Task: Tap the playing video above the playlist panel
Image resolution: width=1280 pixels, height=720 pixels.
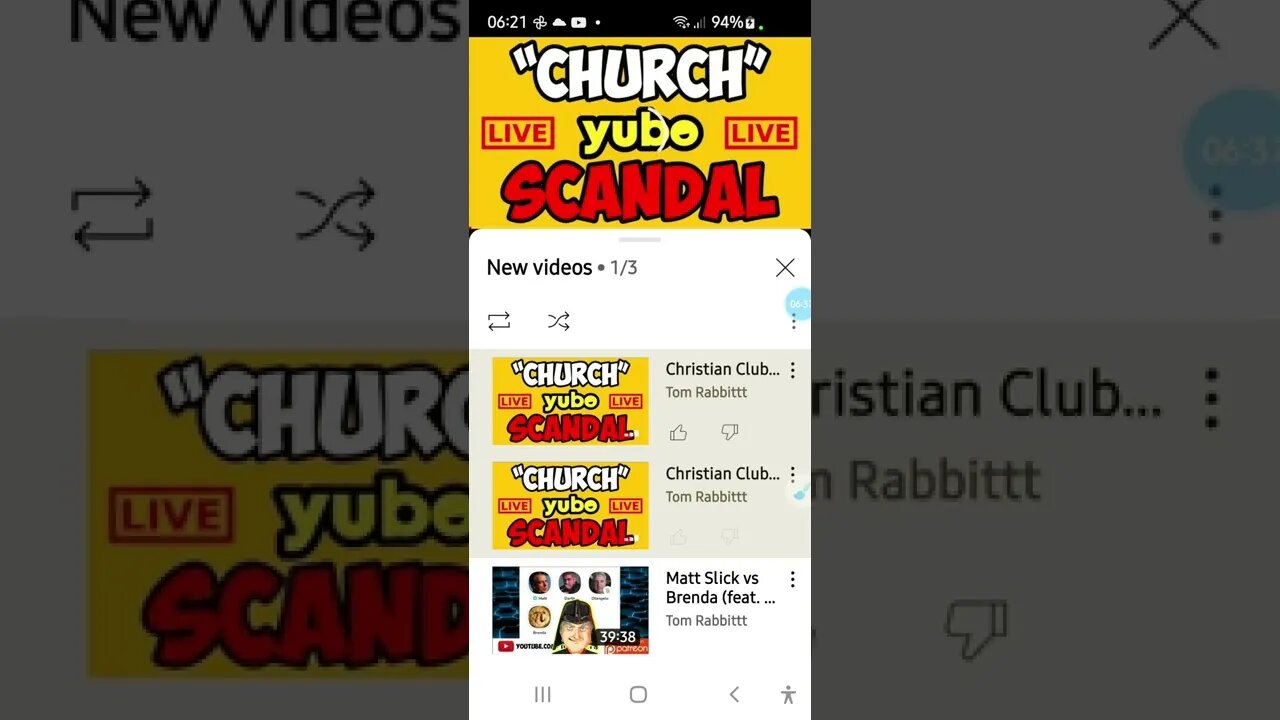Action: click(x=640, y=133)
